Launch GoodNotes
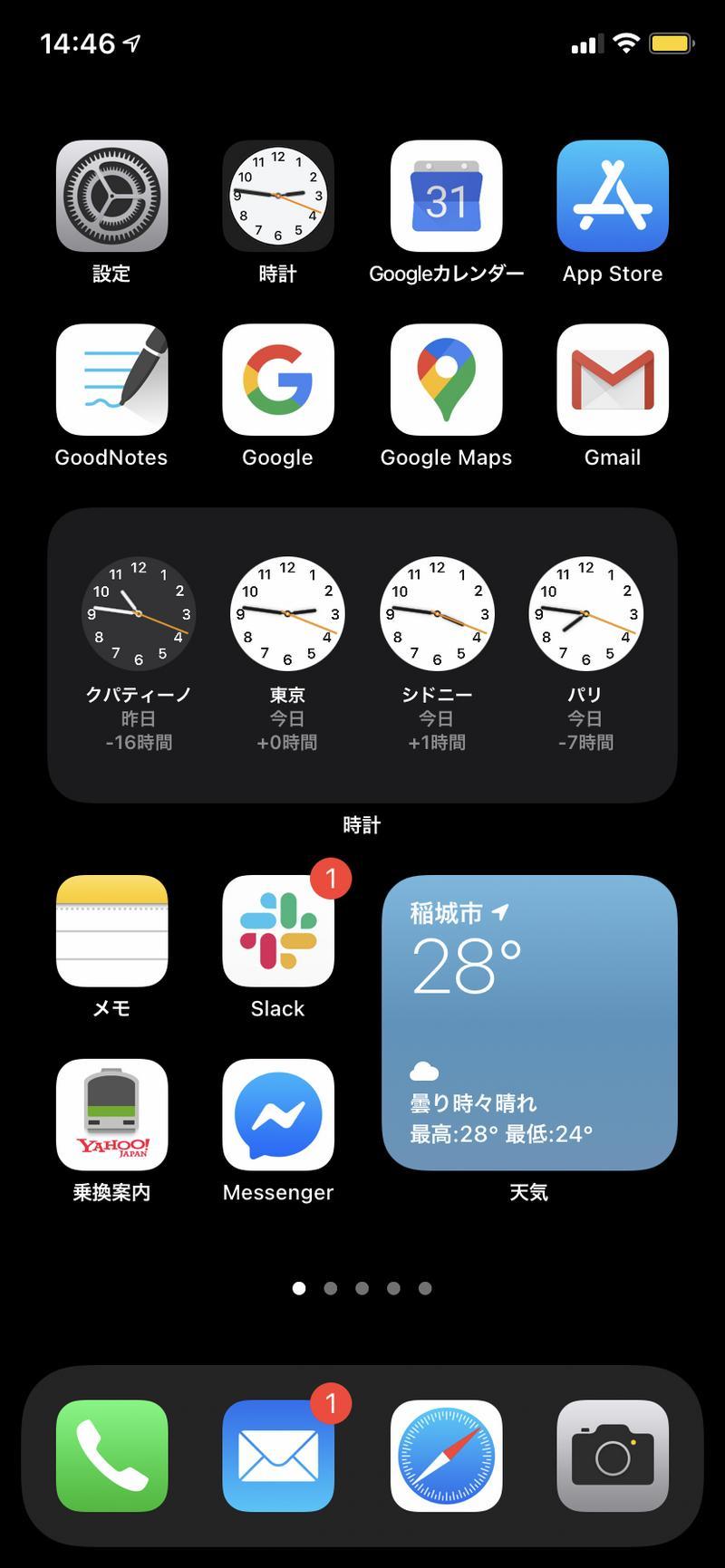This screenshot has width=725, height=1568. [111, 380]
